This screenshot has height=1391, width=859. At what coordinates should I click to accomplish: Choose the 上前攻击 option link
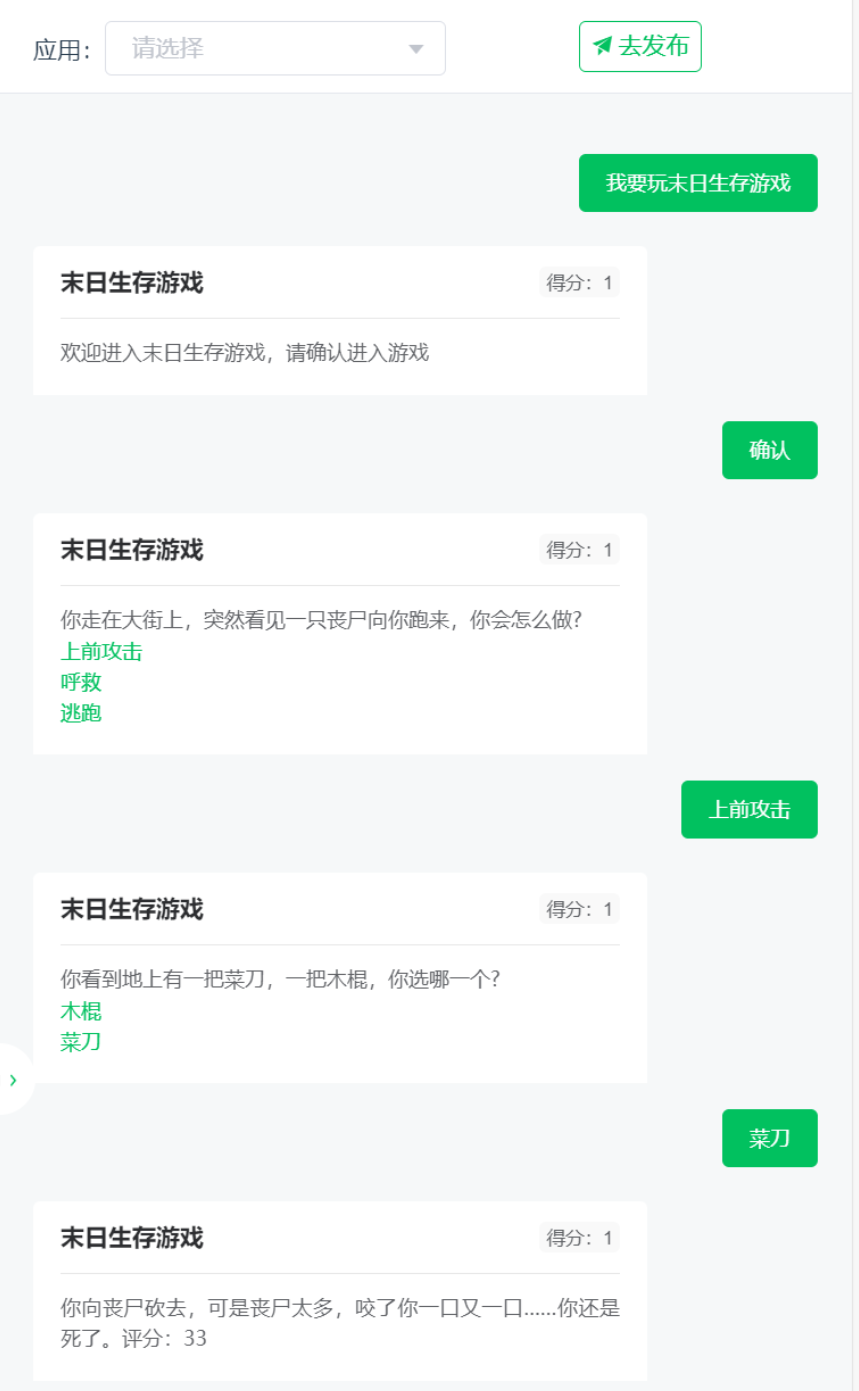101,652
